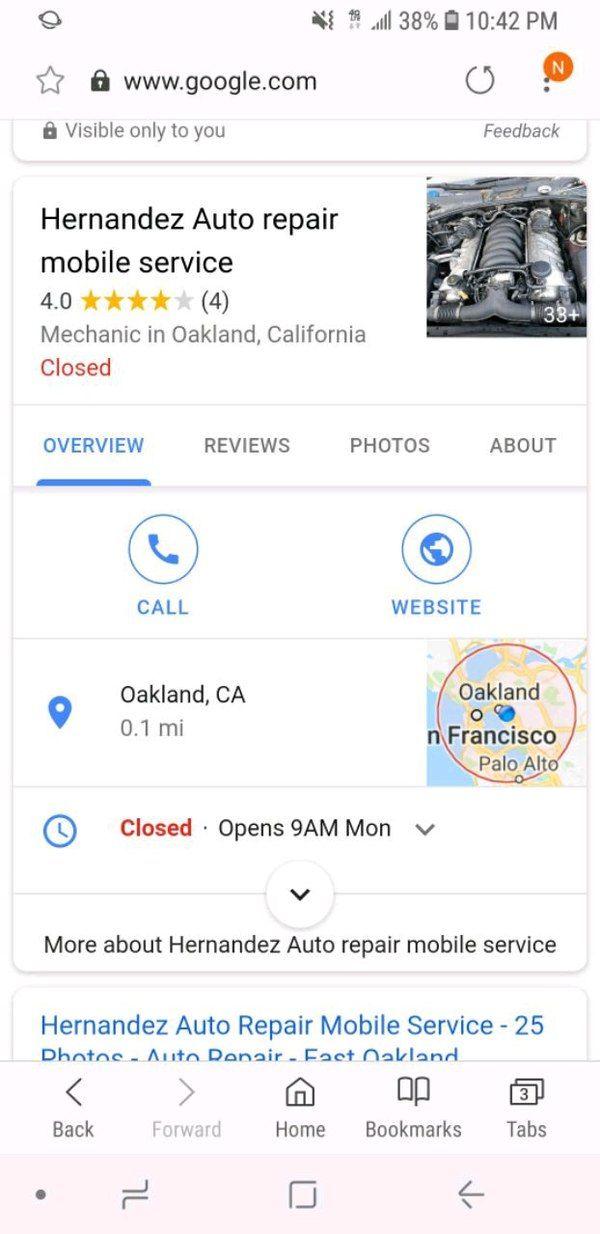Screen dimensions: 600x1234
Task: Open the Feedback link
Action: 521,131
